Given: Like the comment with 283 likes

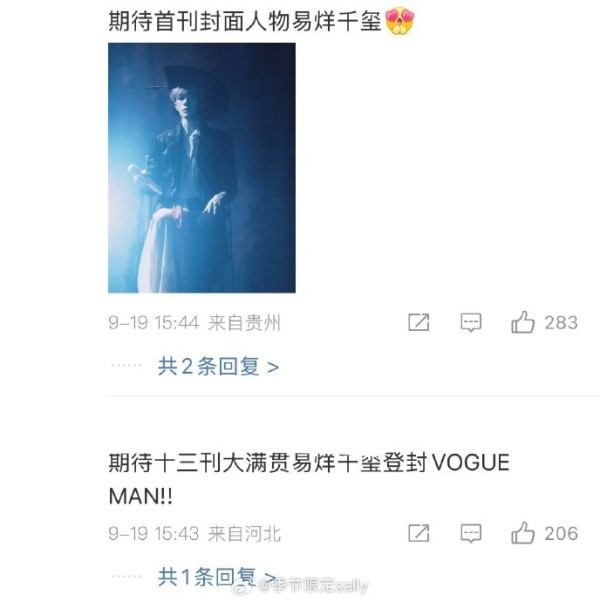Looking at the screenshot, I should pos(523,322).
